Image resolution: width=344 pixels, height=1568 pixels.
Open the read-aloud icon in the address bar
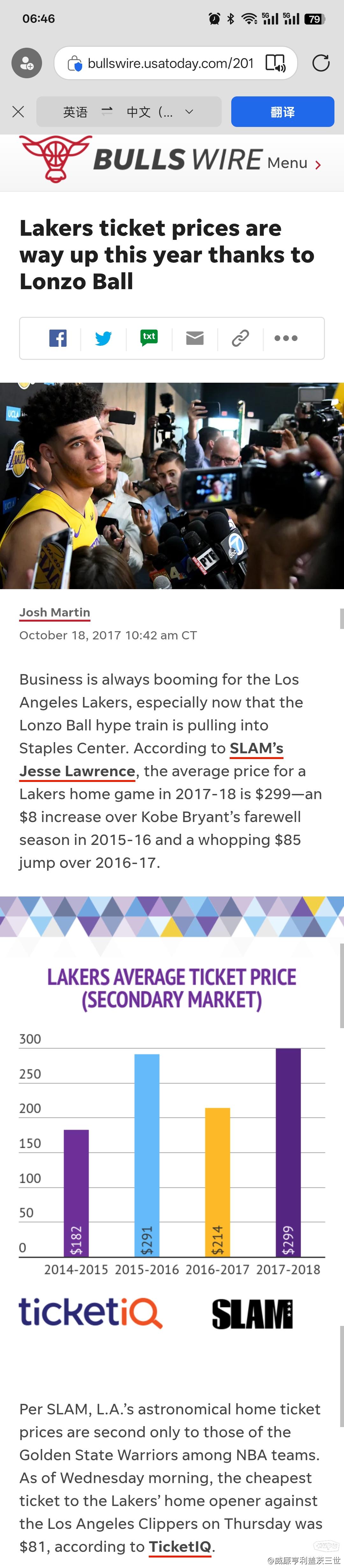pyautogui.click(x=275, y=63)
